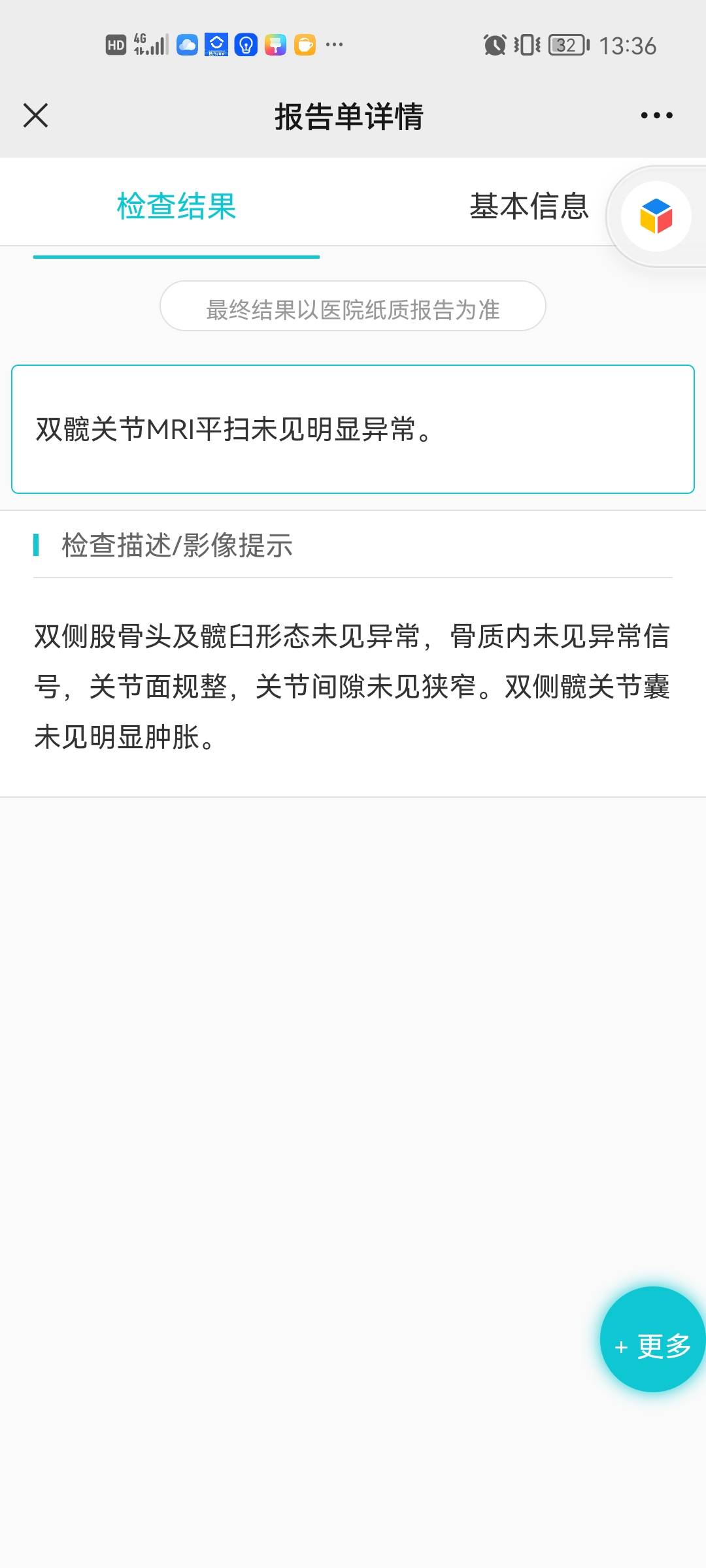The image size is (706, 1568).
Task: Click the weather cloud icon in status bar
Action: 188,44
